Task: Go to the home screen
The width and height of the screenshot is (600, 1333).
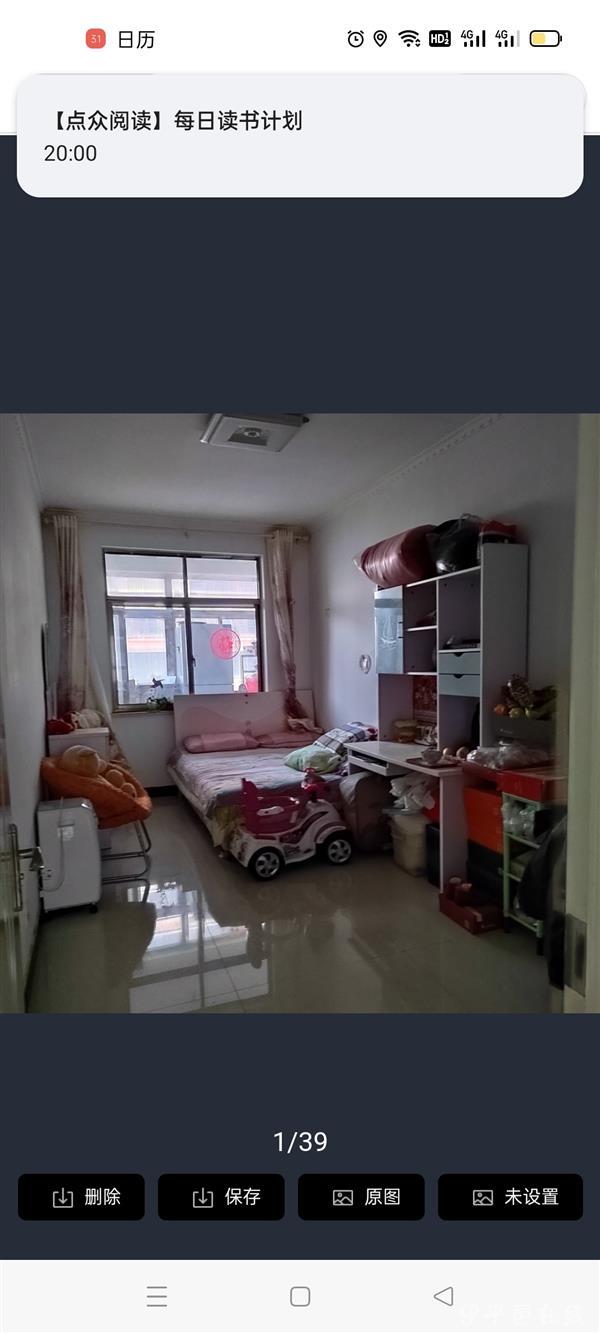Action: 300,1296
